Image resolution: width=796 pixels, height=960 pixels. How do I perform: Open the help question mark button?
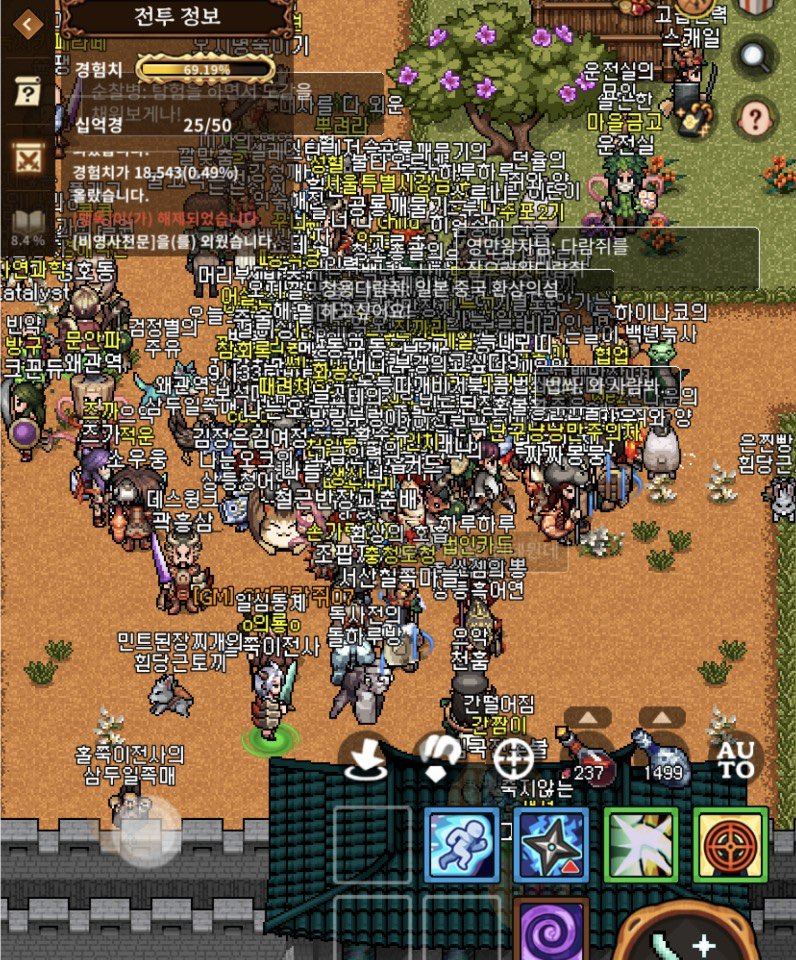(755, 120)
